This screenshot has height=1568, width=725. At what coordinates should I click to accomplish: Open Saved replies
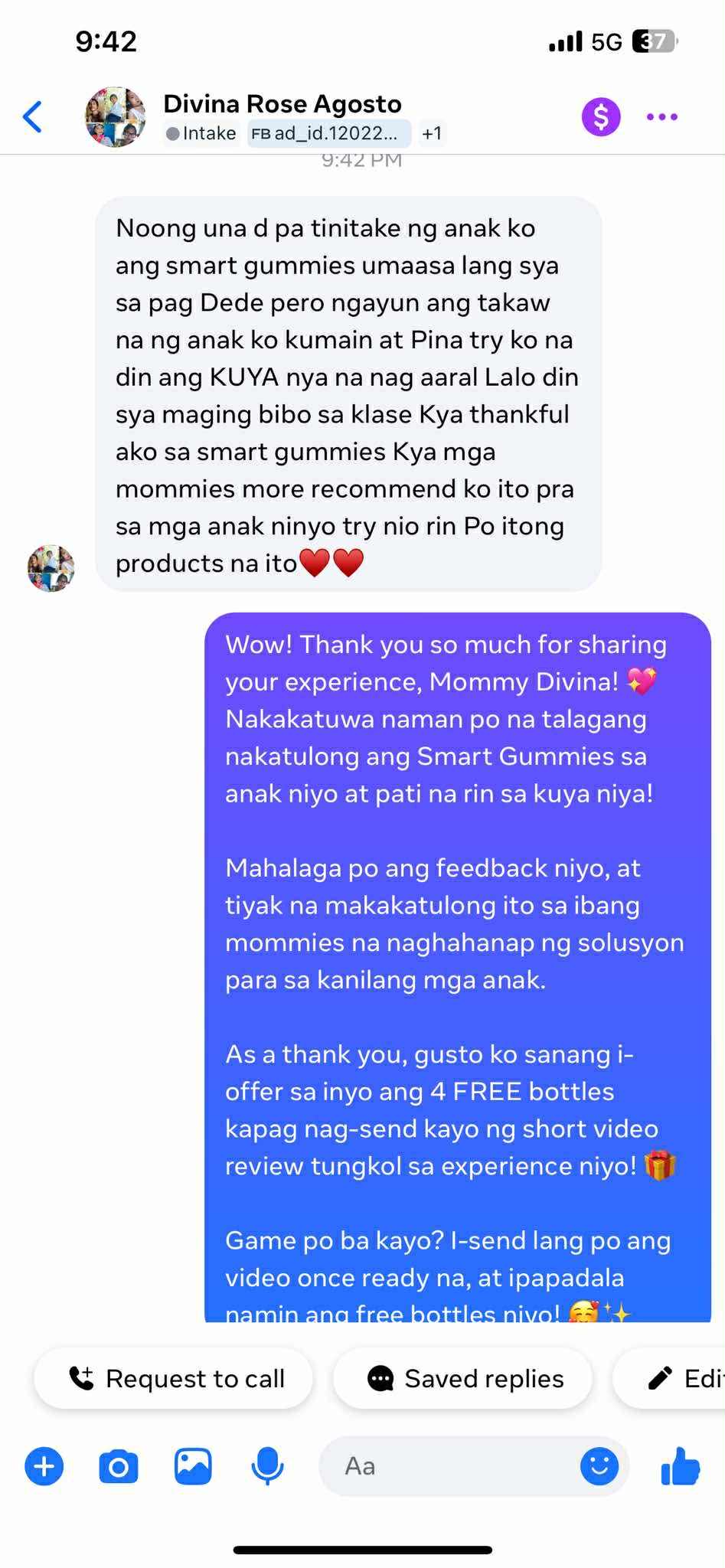tap(464, 1378)
